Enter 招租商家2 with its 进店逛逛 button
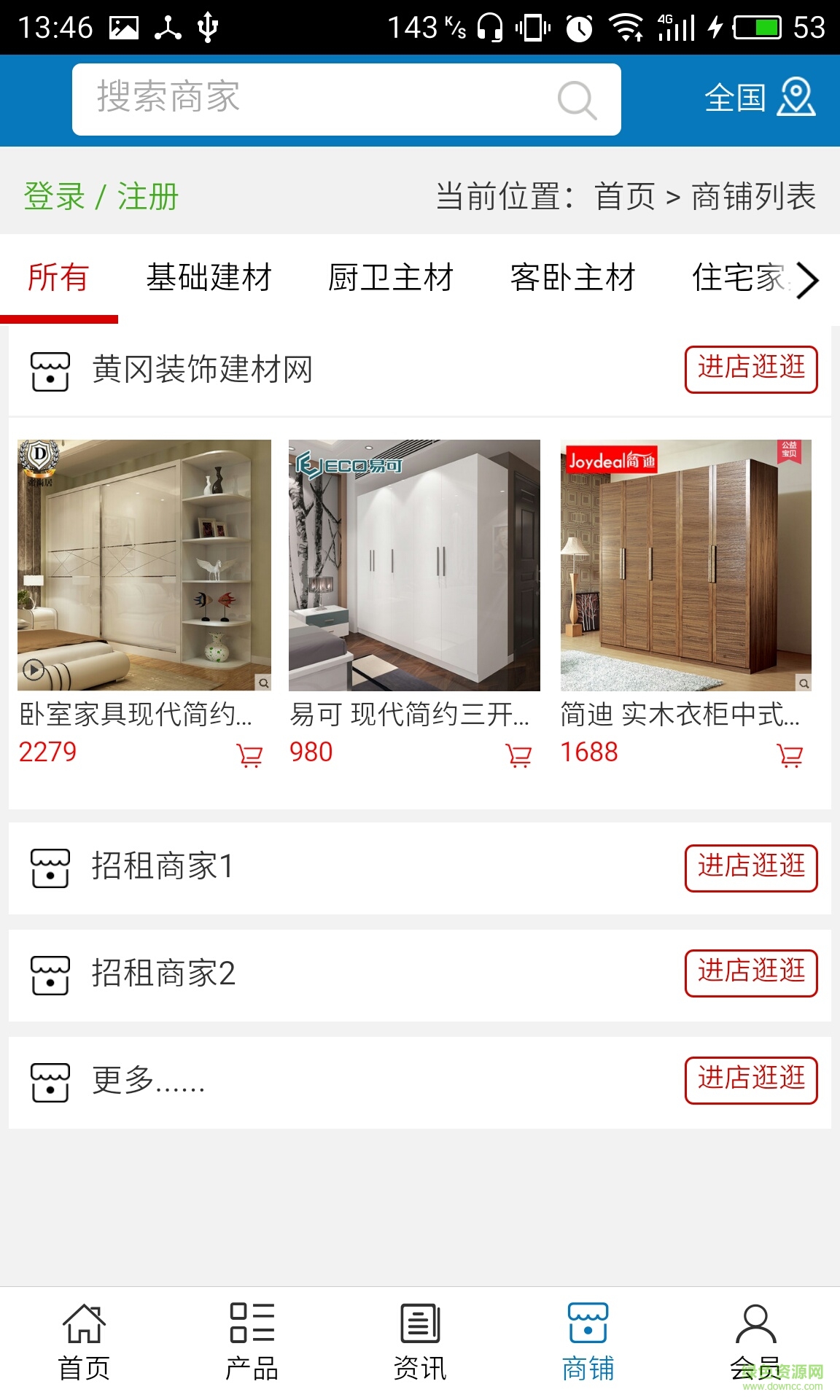Viewport: 840px width, 1400px height. coord(751,973)
